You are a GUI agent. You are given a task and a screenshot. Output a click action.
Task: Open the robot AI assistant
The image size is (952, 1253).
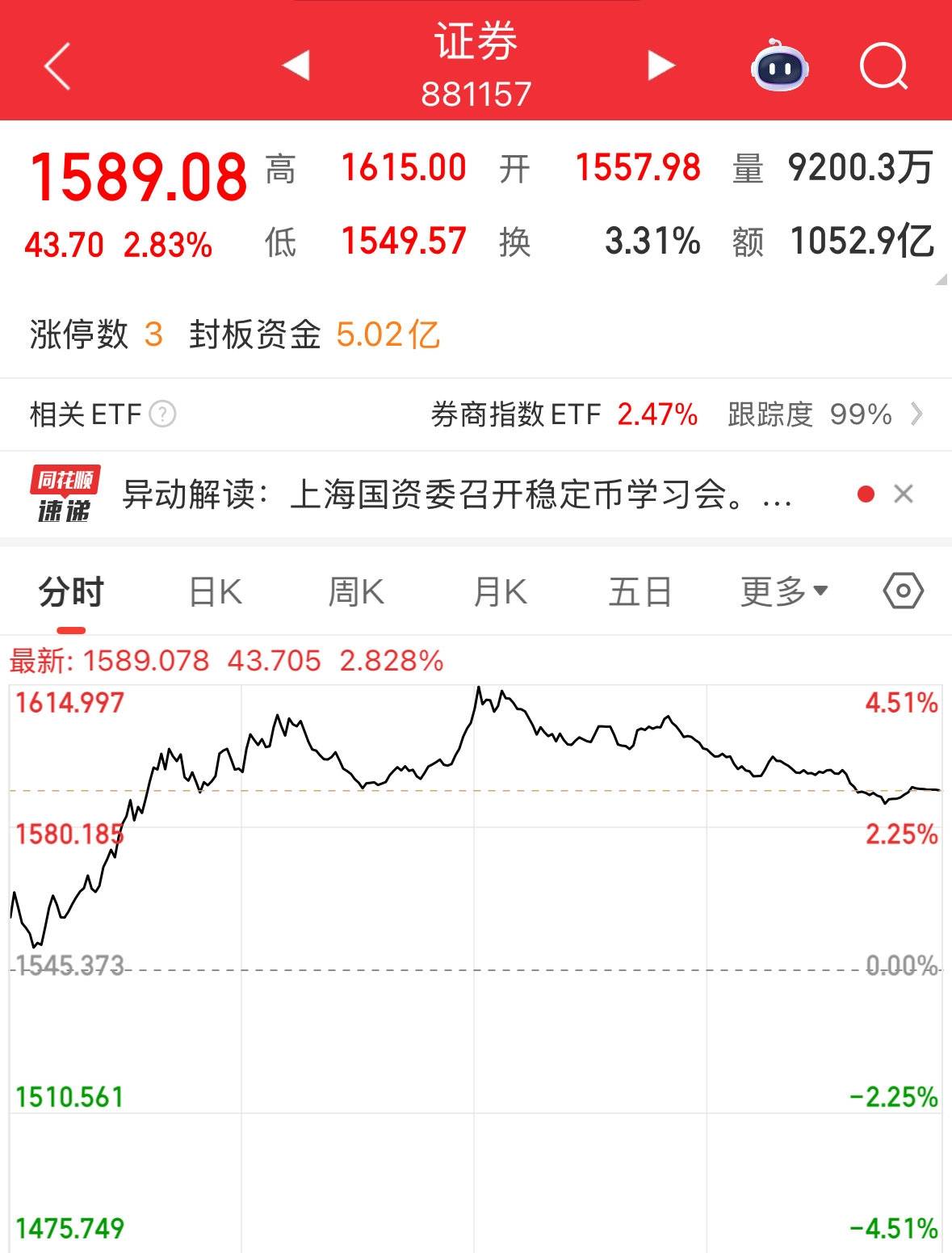tap(779, 65)
